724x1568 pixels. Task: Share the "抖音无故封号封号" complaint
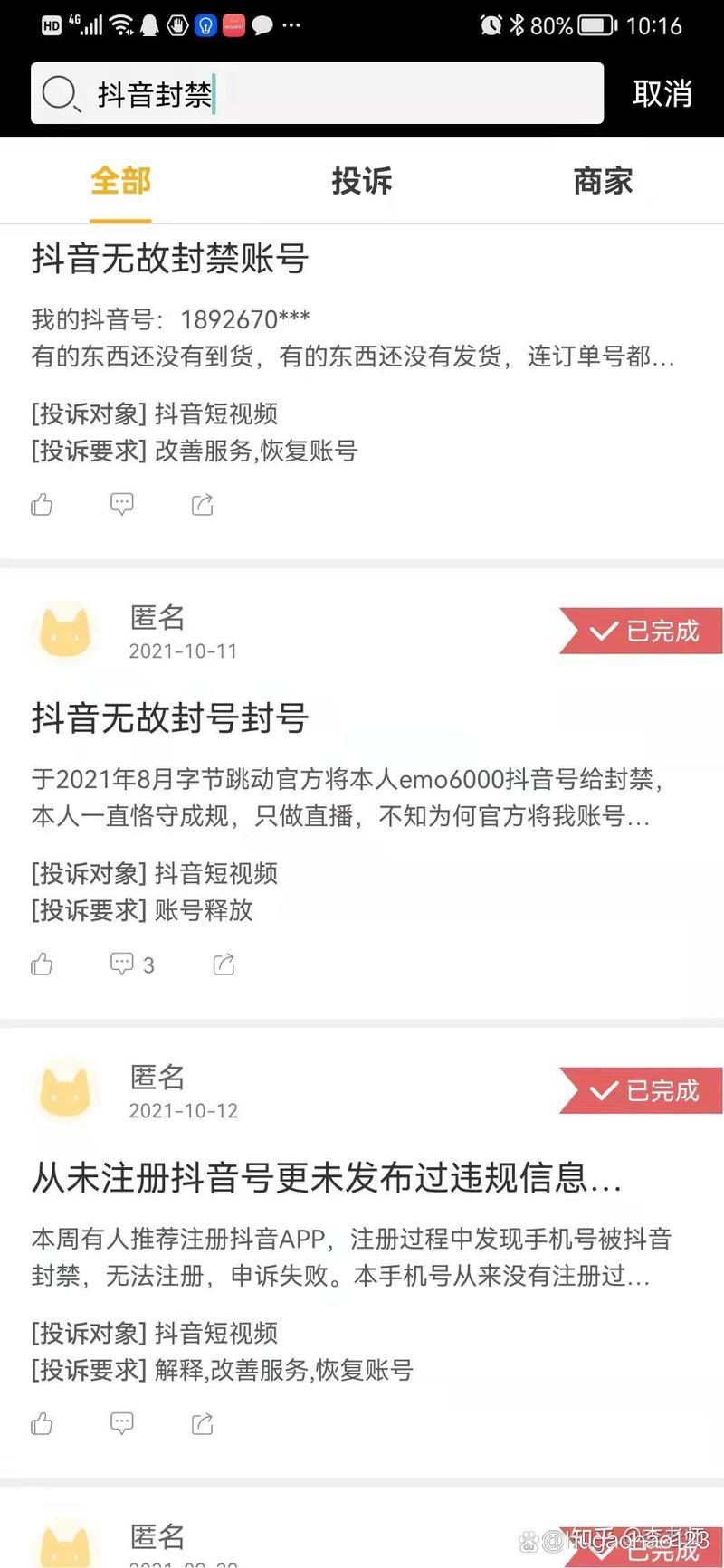[224, 964]
